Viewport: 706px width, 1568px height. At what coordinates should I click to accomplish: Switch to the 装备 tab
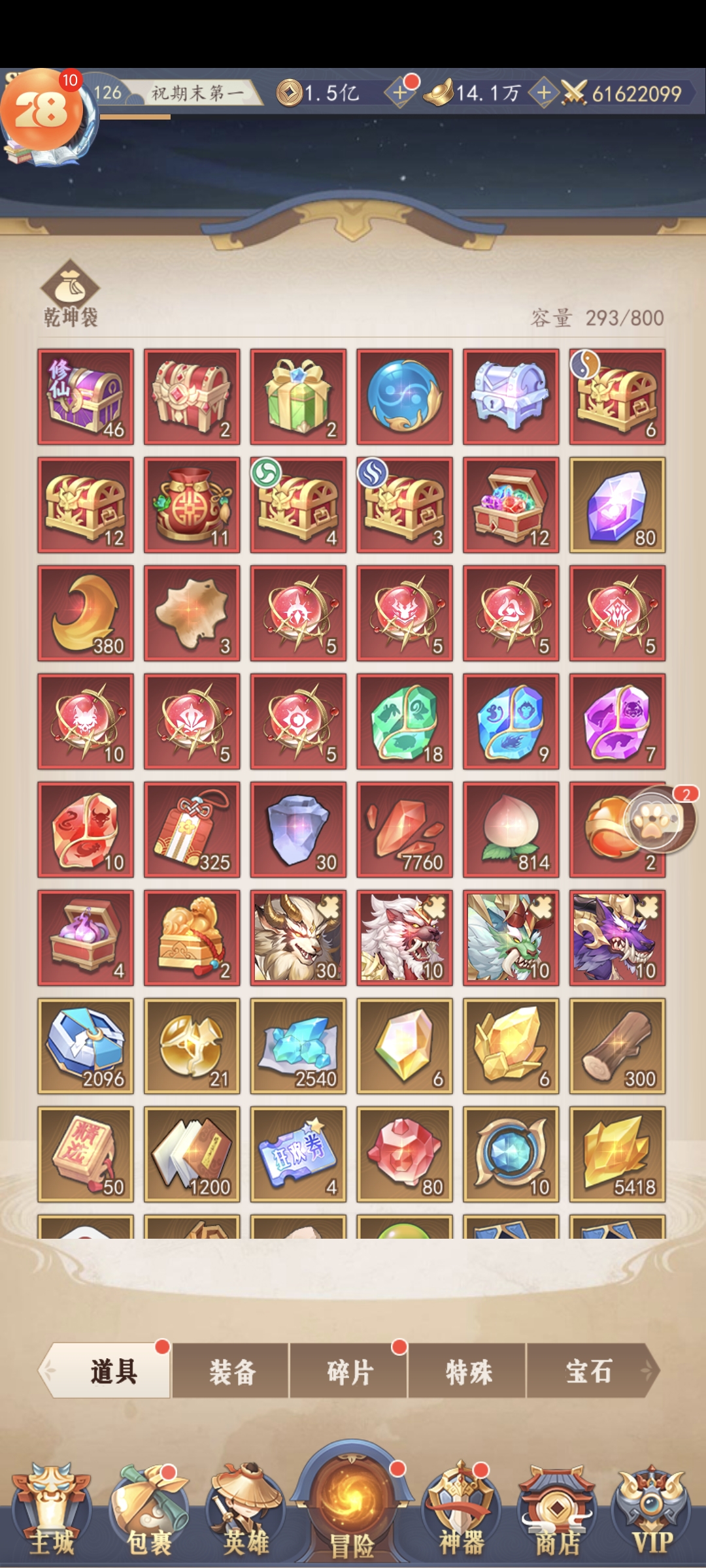click(231, 1371)
